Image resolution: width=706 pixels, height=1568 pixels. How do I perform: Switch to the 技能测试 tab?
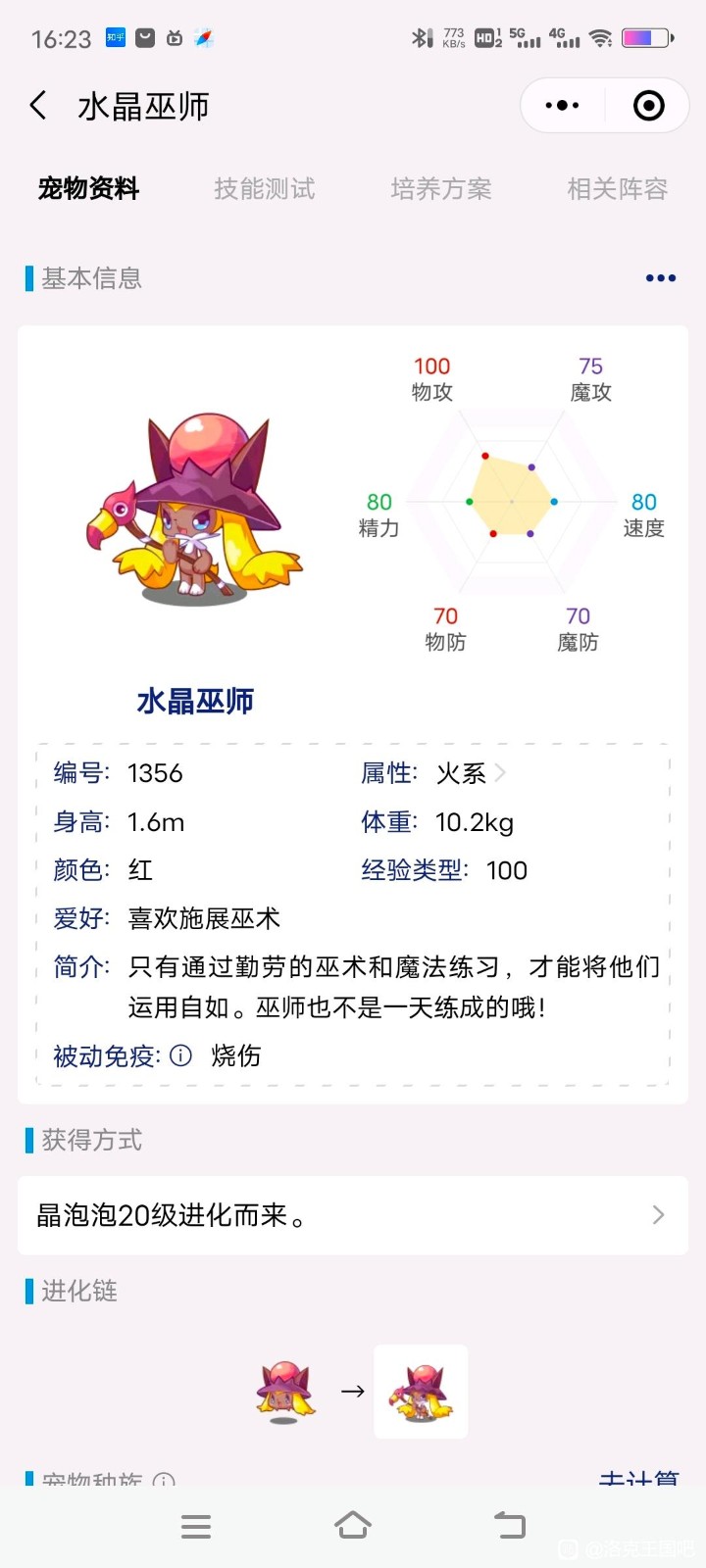pos(265,188)
